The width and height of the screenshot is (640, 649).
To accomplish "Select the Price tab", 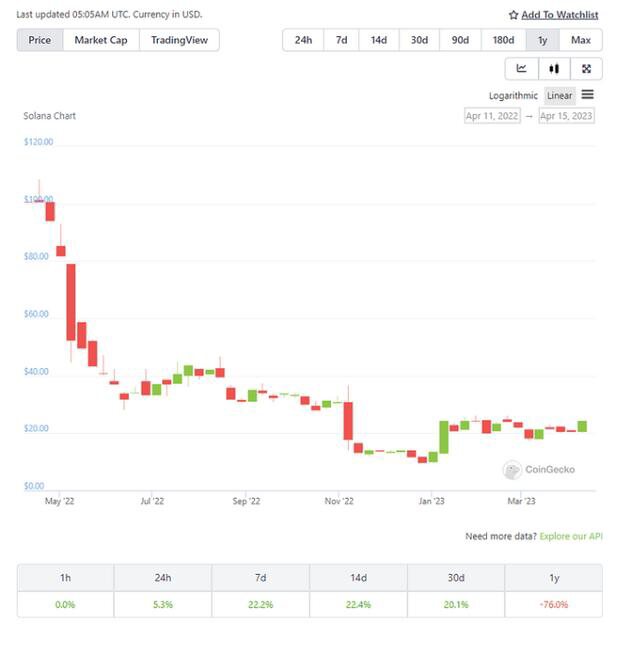I will point(40,40).
